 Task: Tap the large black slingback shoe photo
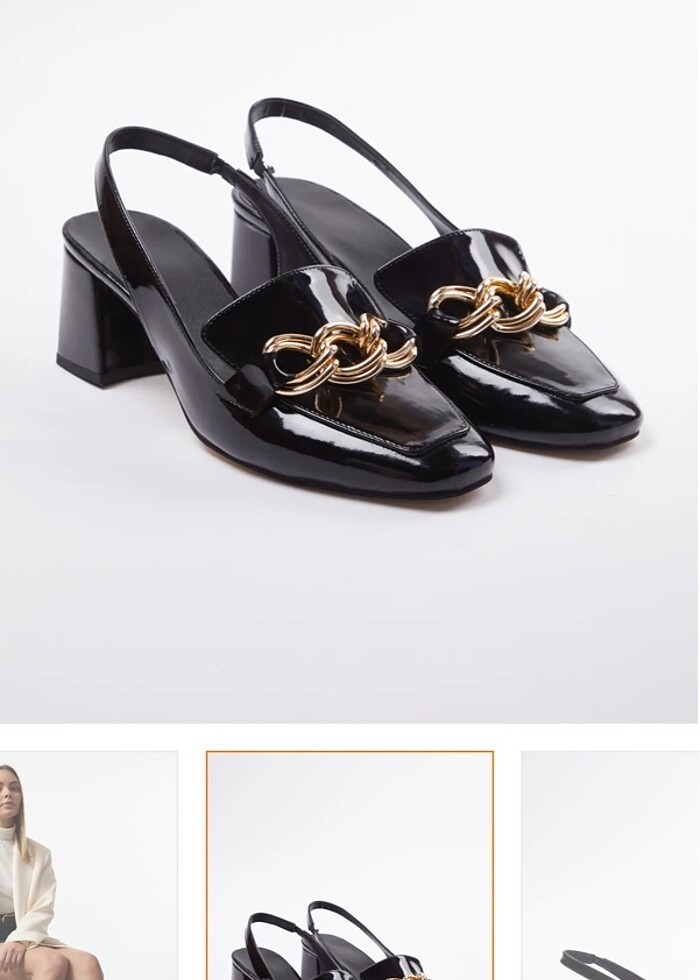tap(350, 320)
